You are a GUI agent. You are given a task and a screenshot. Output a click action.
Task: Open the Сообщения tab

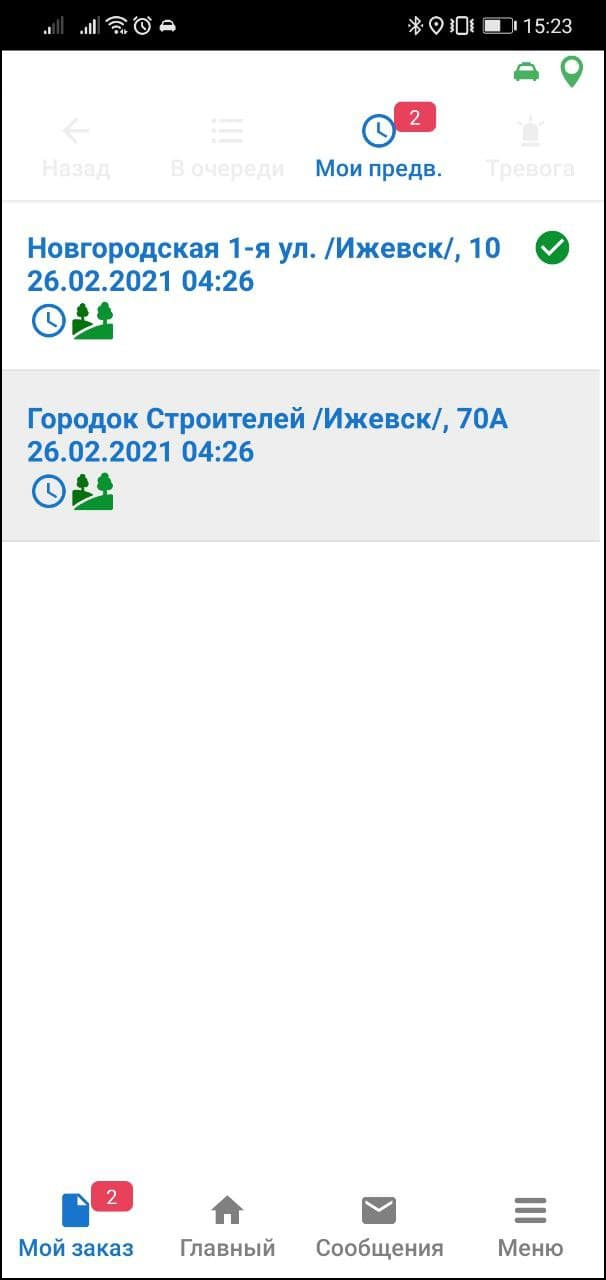click(x=379, y=1226)
